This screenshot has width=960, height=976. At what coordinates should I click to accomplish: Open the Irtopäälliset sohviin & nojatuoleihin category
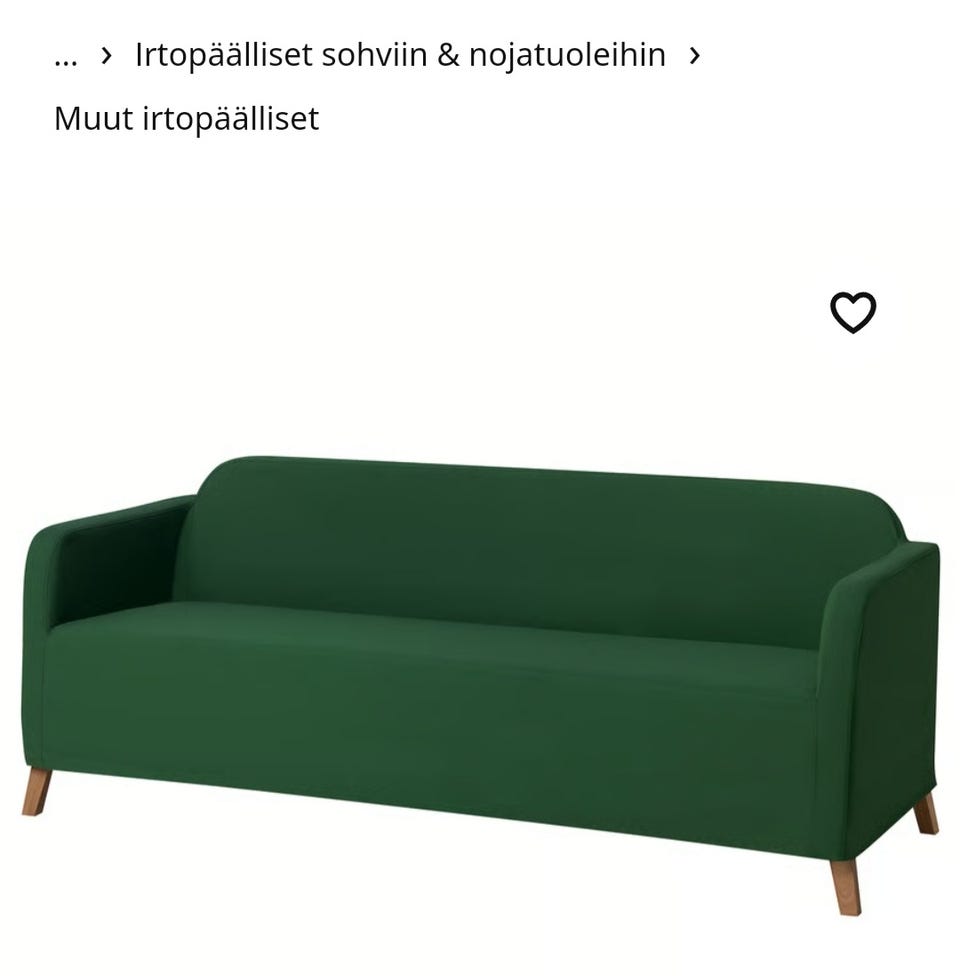(398, 57)
